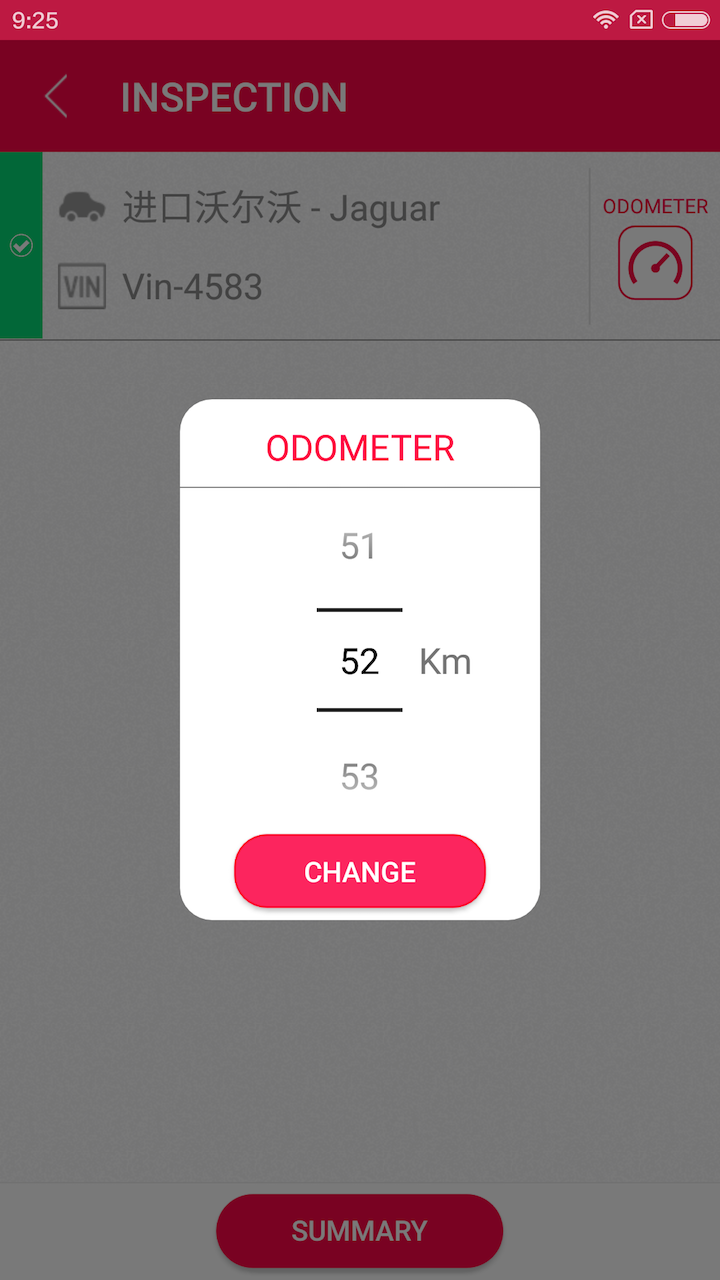The width and height of the screenshot is (720, 1280).
Task: Select 53 in the odometer picker
Action: (359, 777)
